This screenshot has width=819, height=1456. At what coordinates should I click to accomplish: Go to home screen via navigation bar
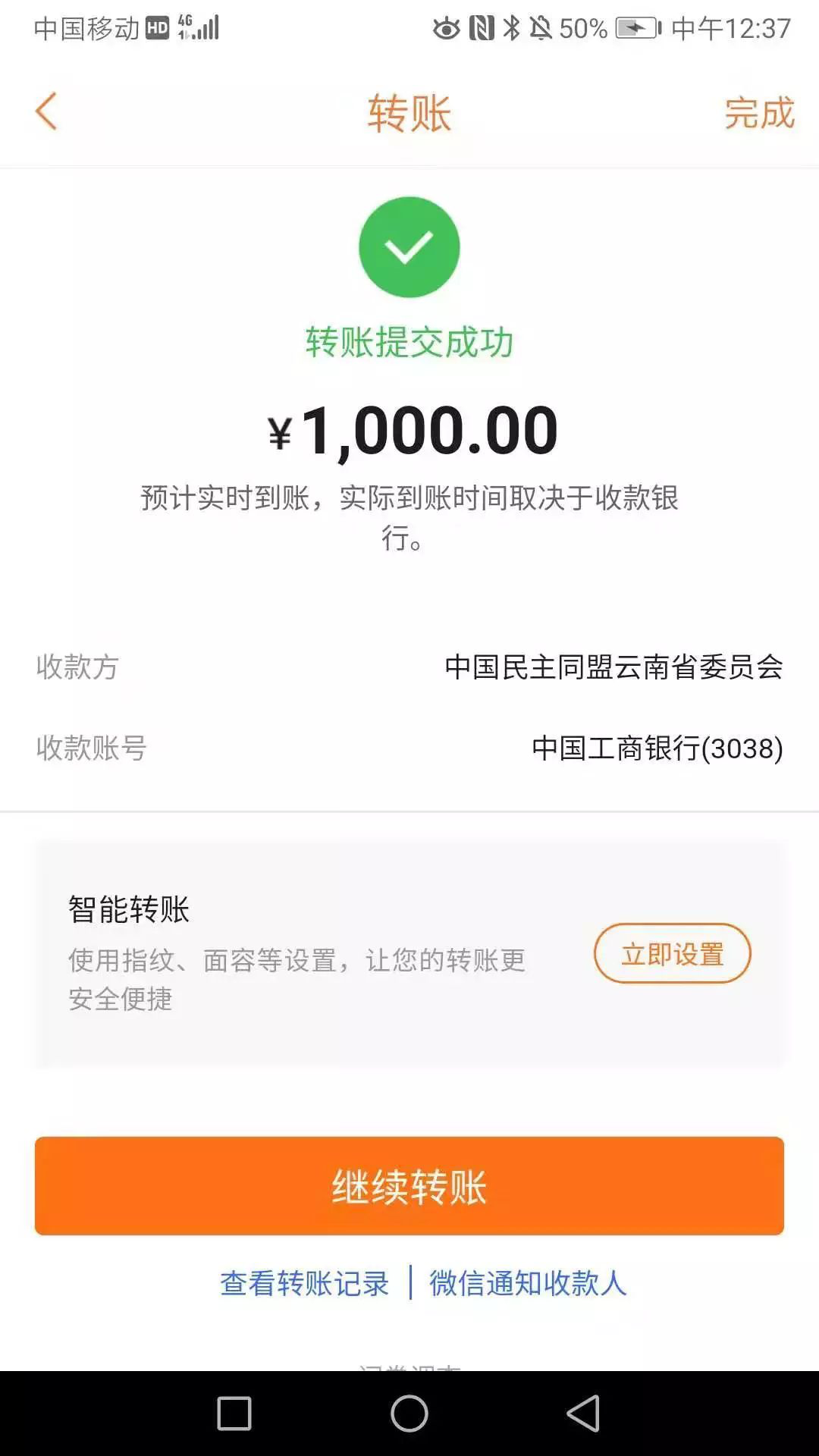(409, 1414)
